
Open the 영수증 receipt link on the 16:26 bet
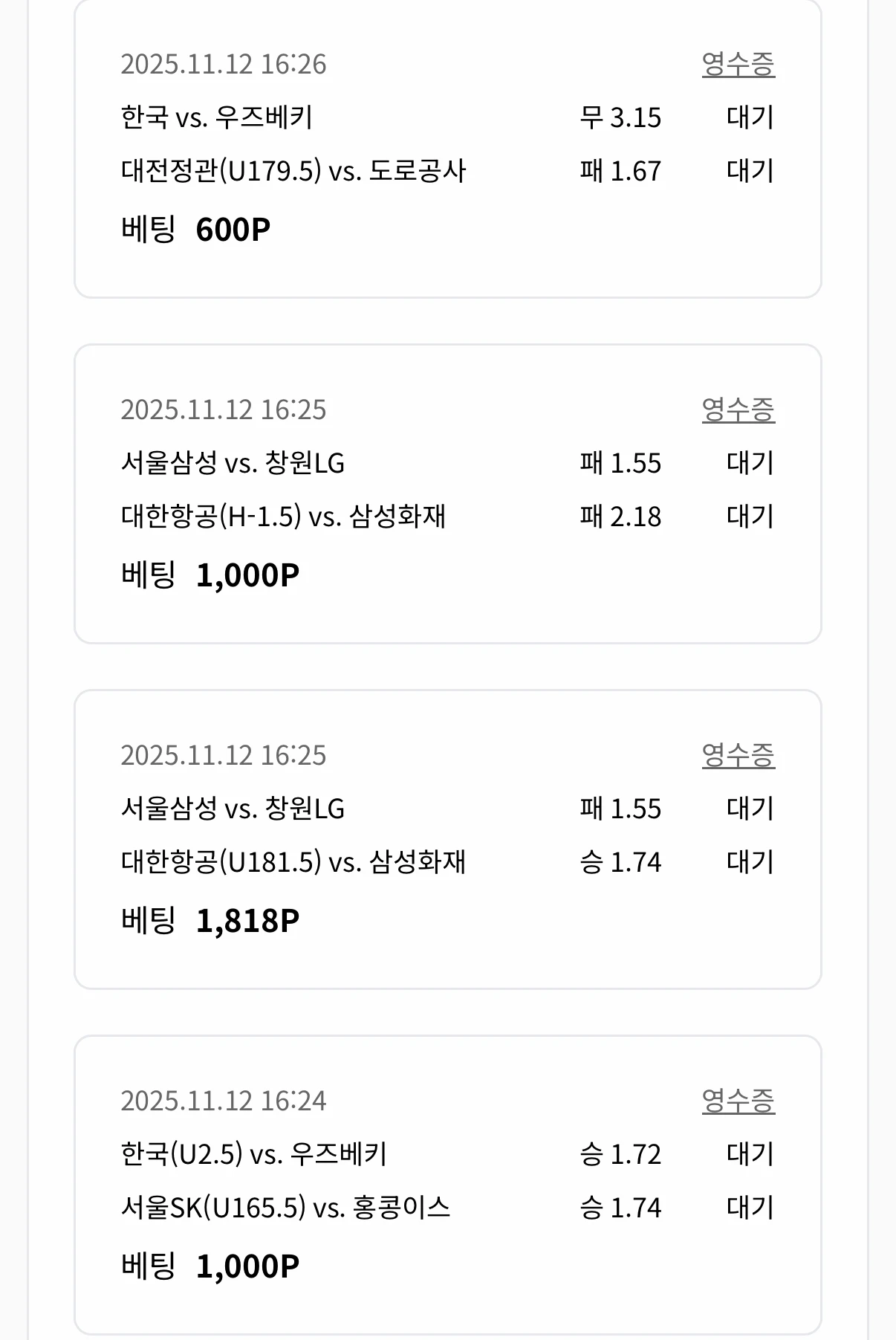[740, 66]
